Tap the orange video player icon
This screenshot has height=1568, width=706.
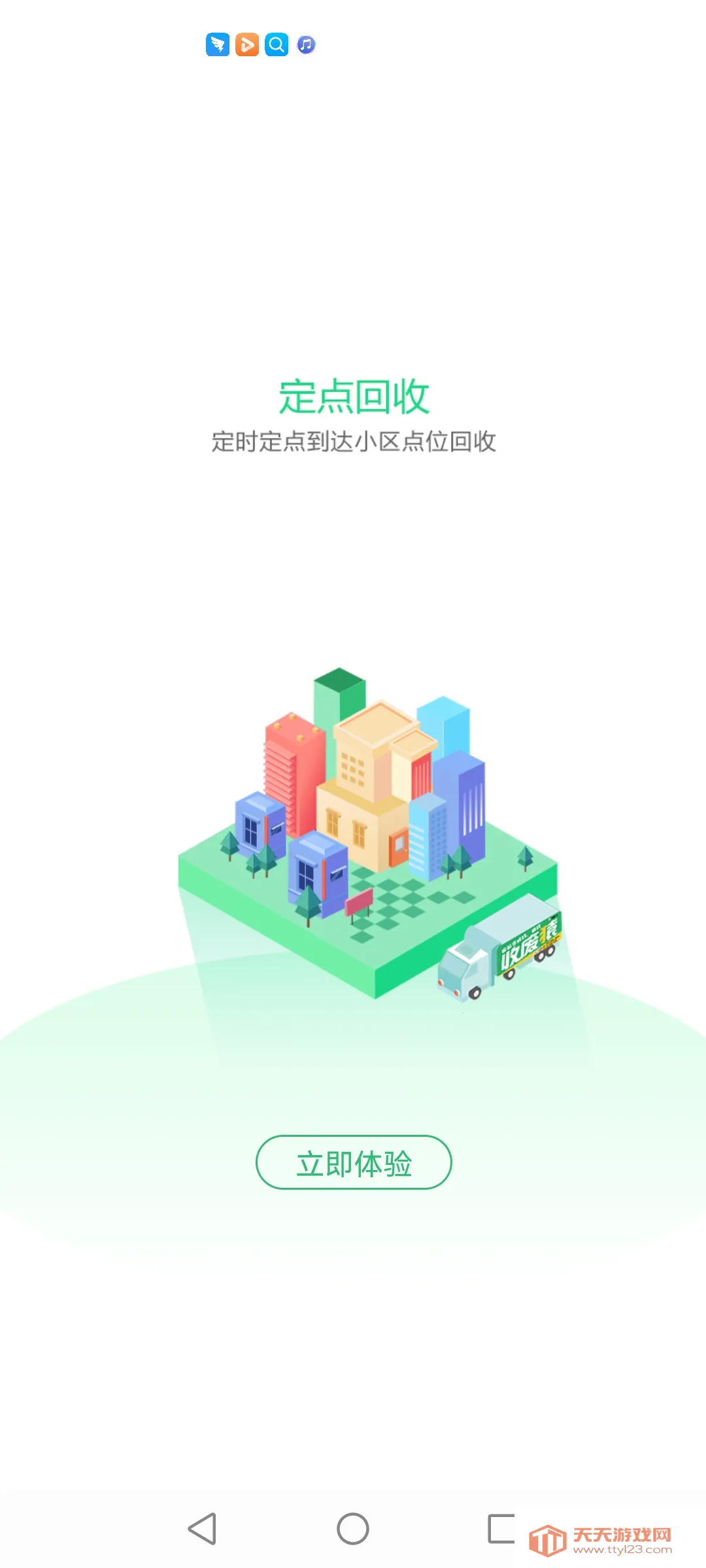(x=246, y=45)
